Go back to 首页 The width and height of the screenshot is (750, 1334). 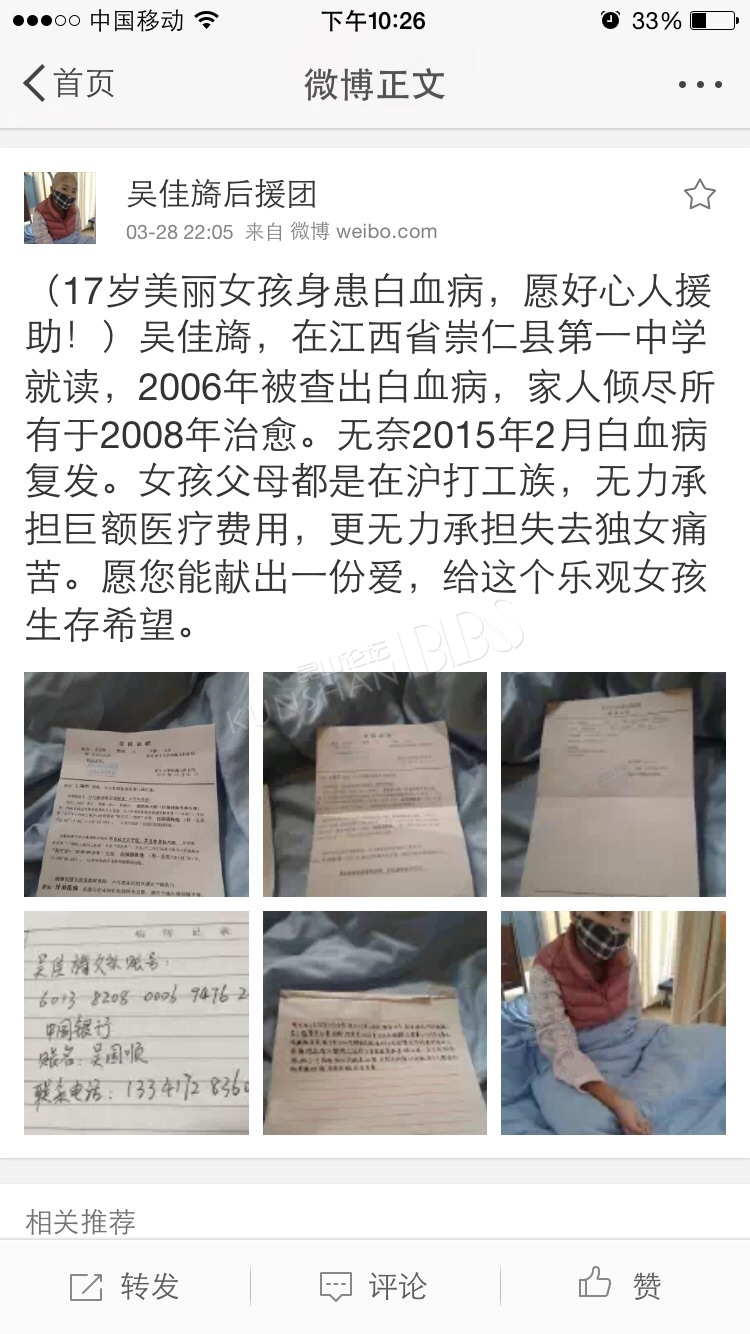68,84
